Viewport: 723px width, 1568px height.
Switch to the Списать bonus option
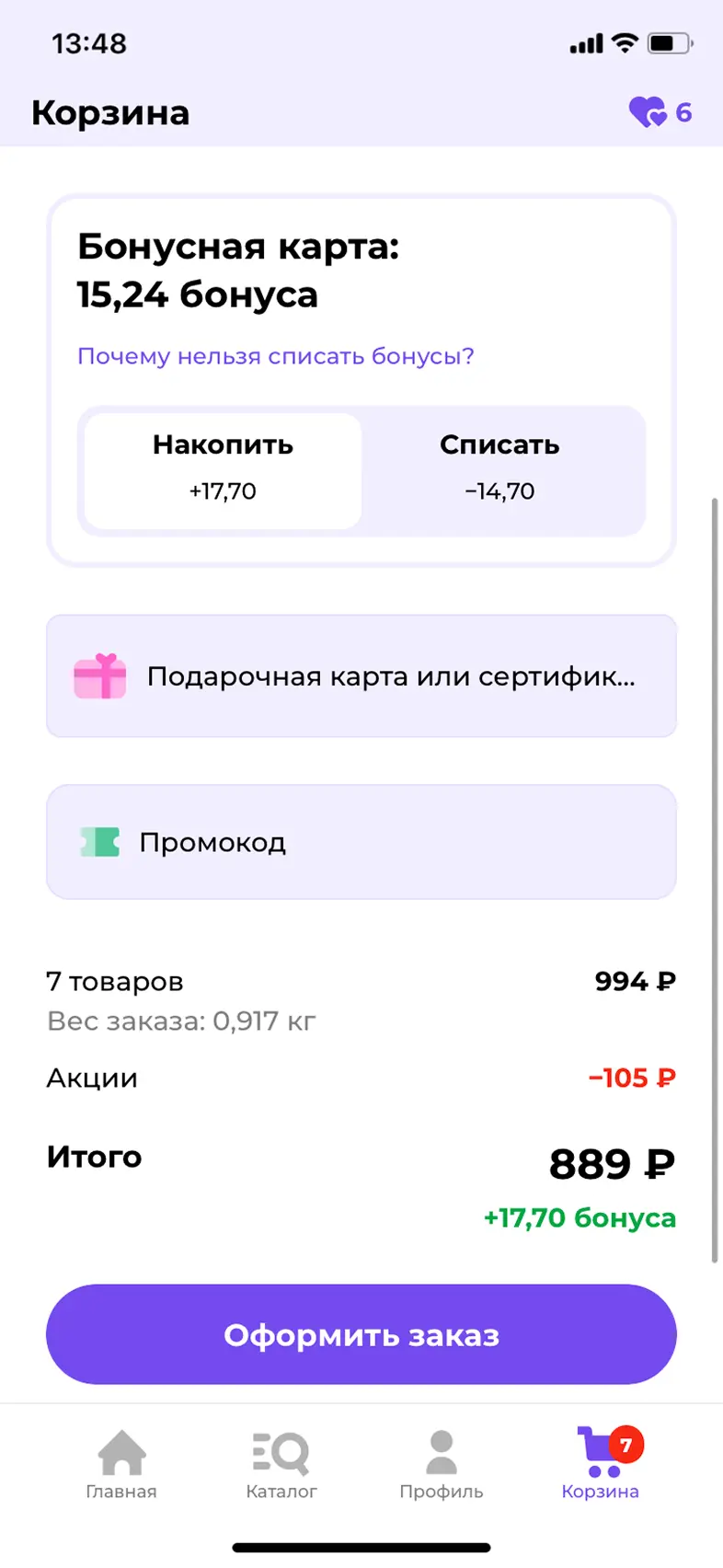point(499,470)
